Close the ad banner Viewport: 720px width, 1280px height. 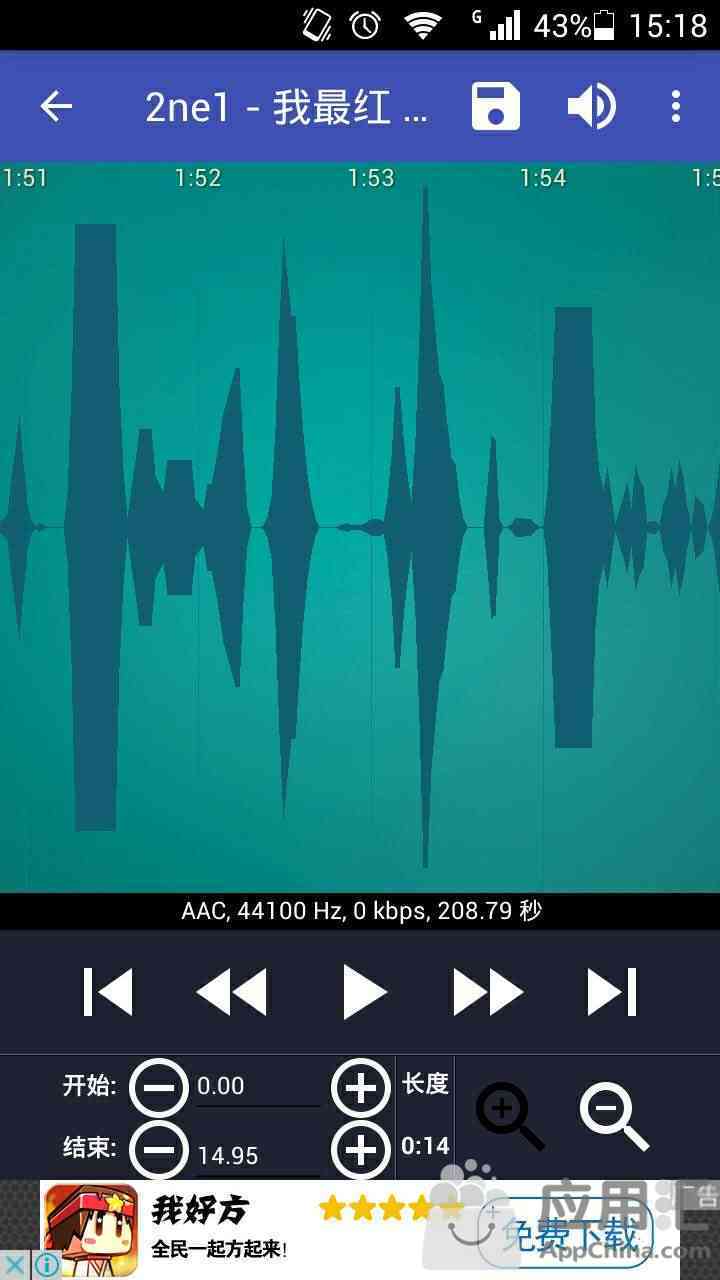[16, 1265]
